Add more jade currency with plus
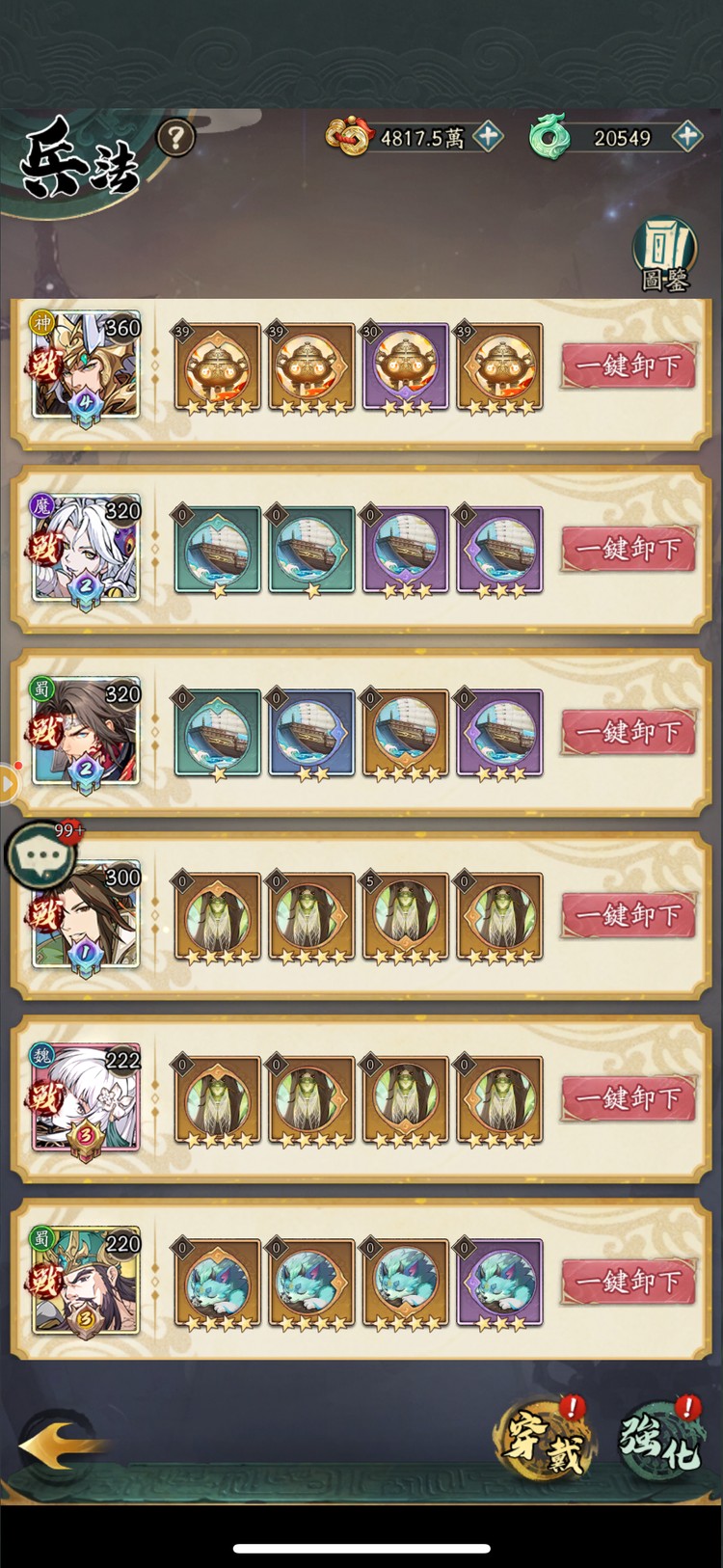723x1568 pixels. tap(687, 137)
